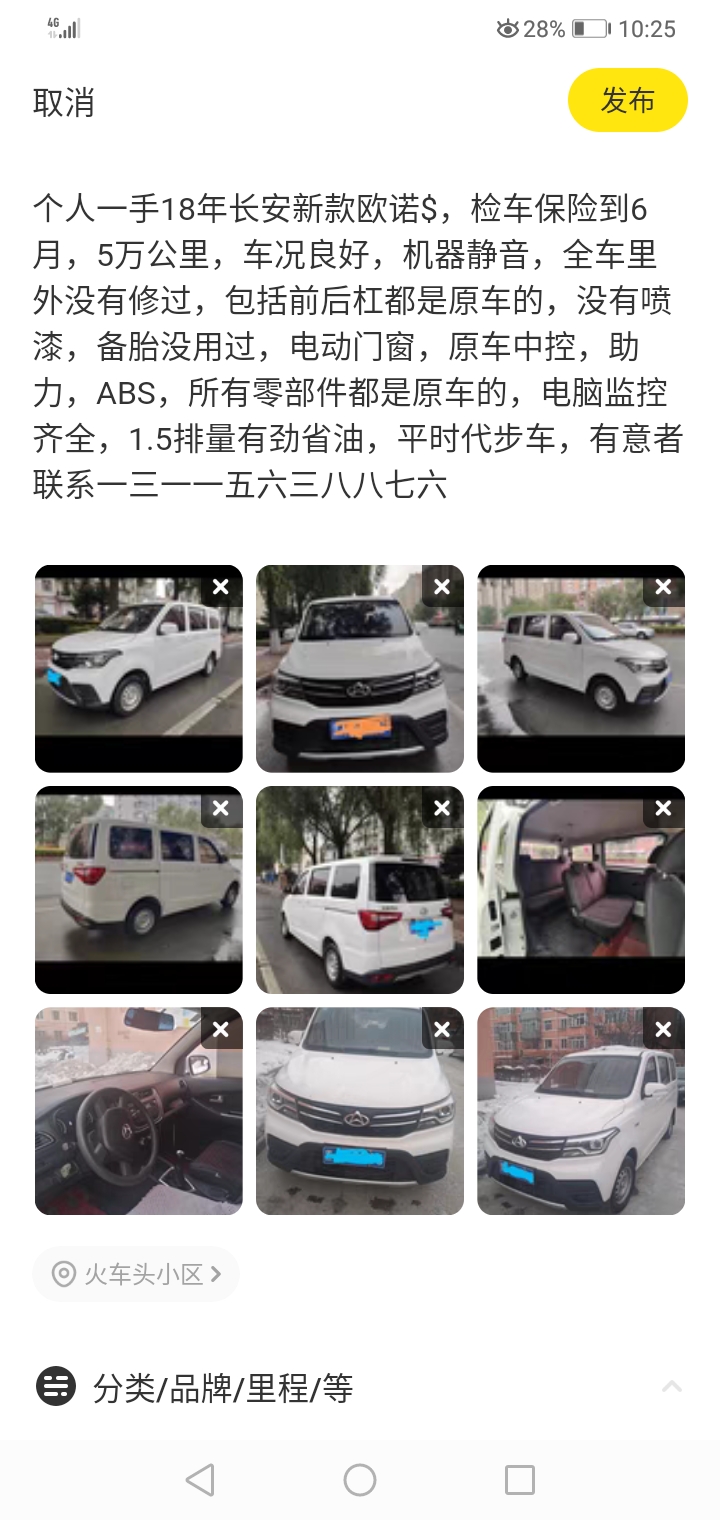The image size is (720, 1520).
Task: Remove the third photo in top row
Action: [663, 587]
